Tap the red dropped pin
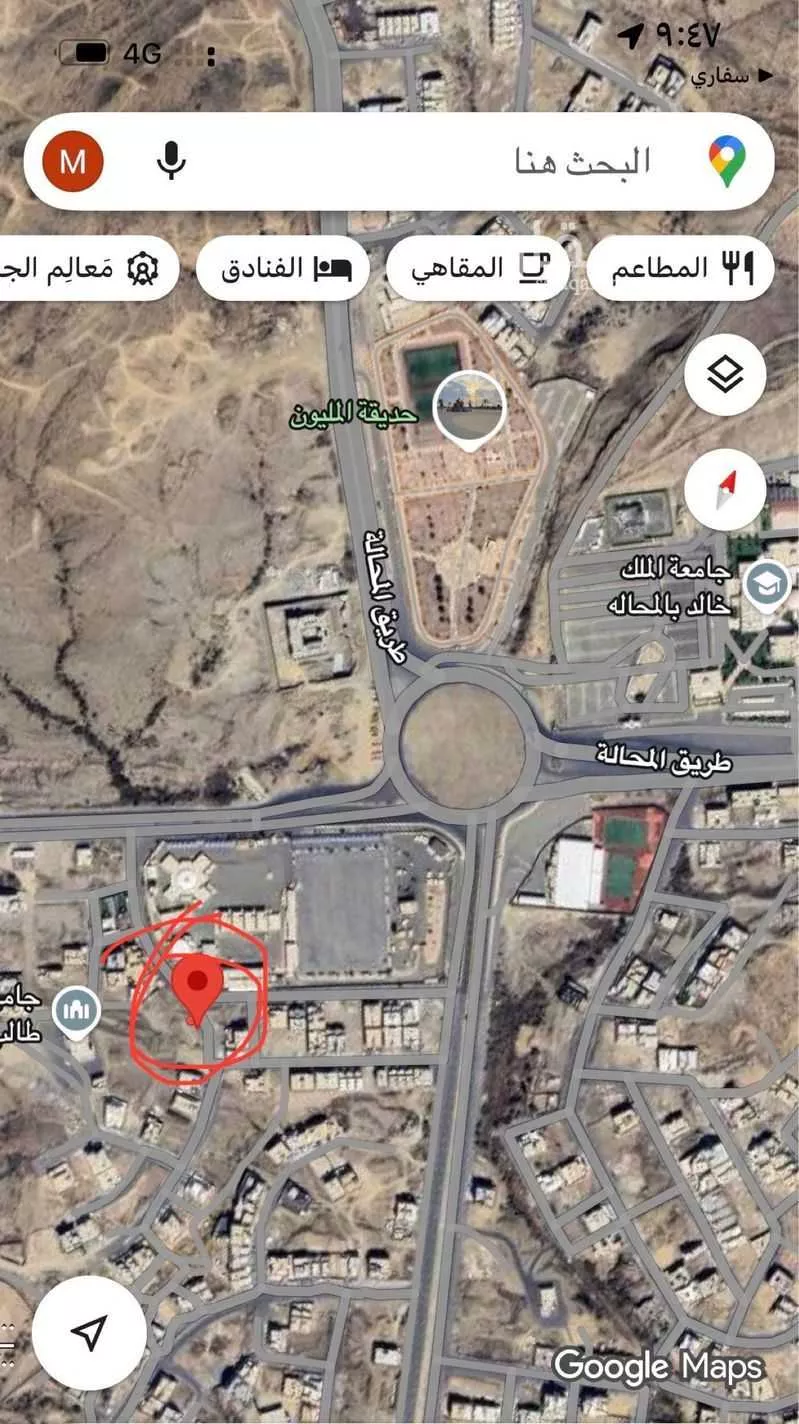 pos(197,987)
